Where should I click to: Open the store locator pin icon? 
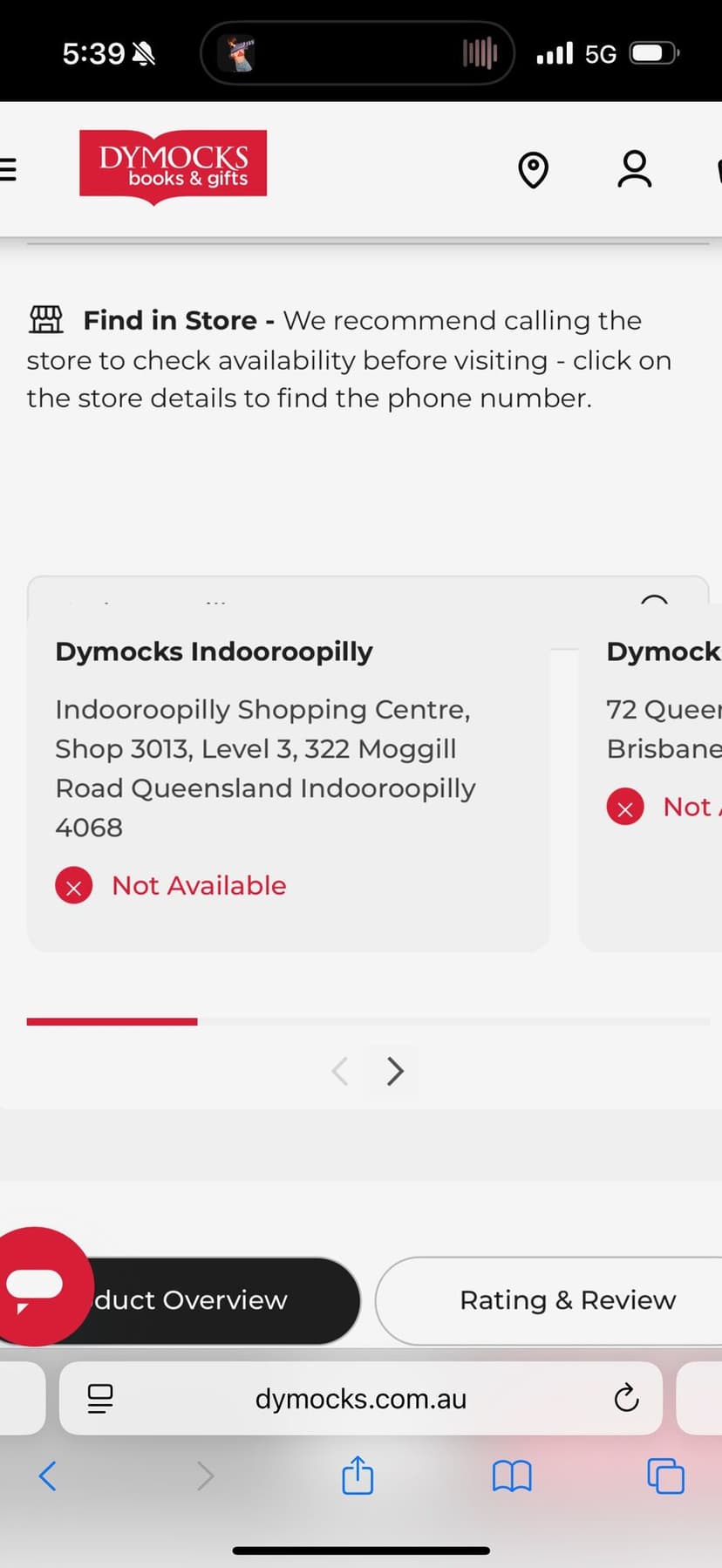[x=533, y=169]
